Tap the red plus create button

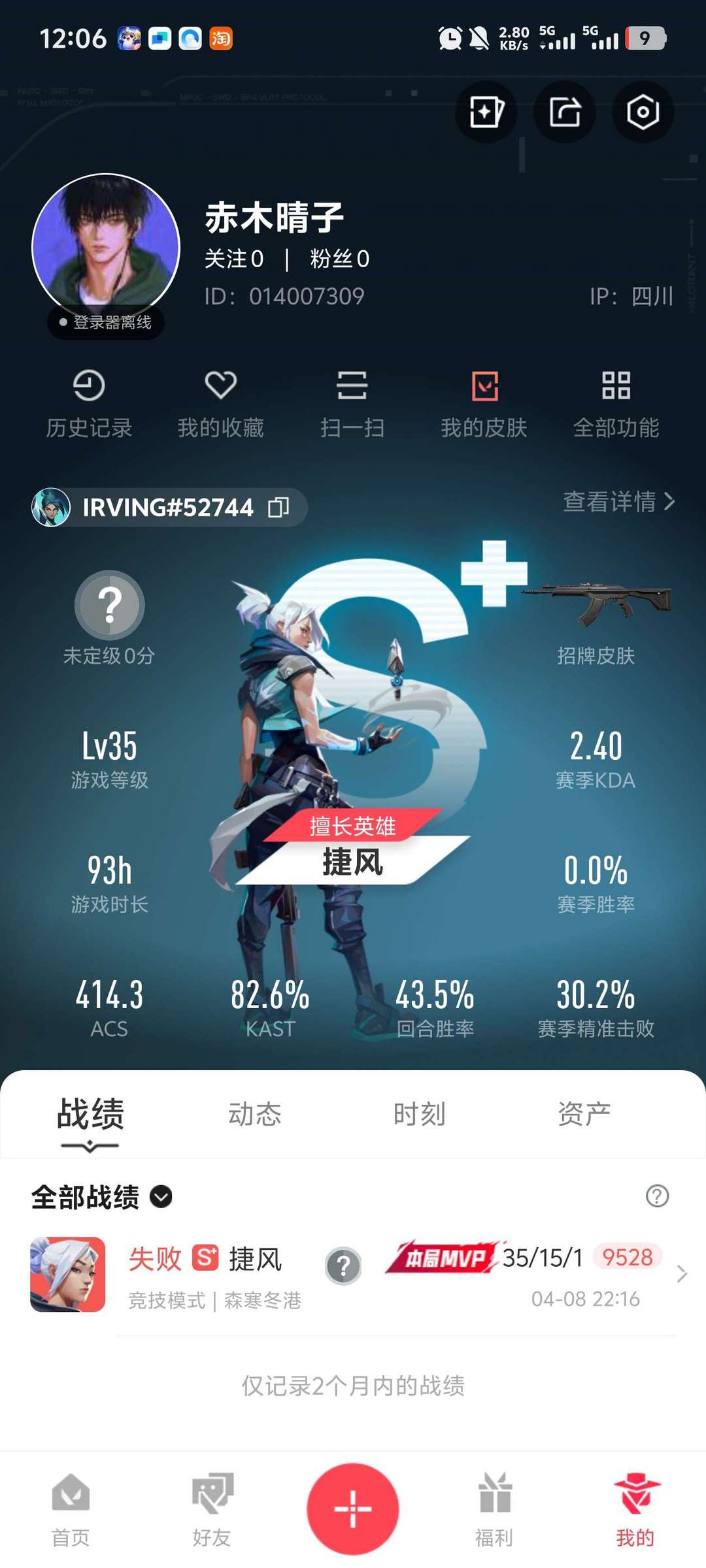point(353,1509)
